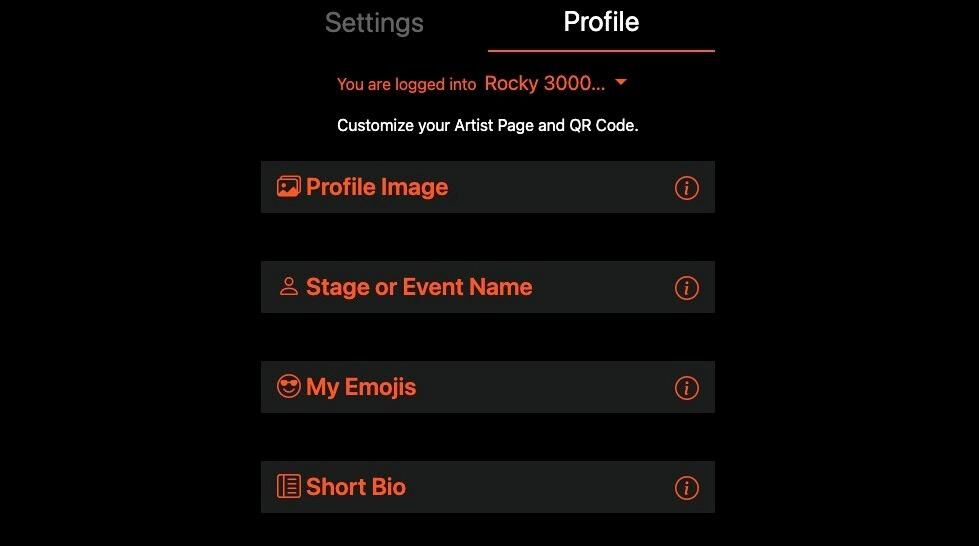This screenshot has width=979, height=546.
Task: Show info for Profile Image
Action: [686, 188]
